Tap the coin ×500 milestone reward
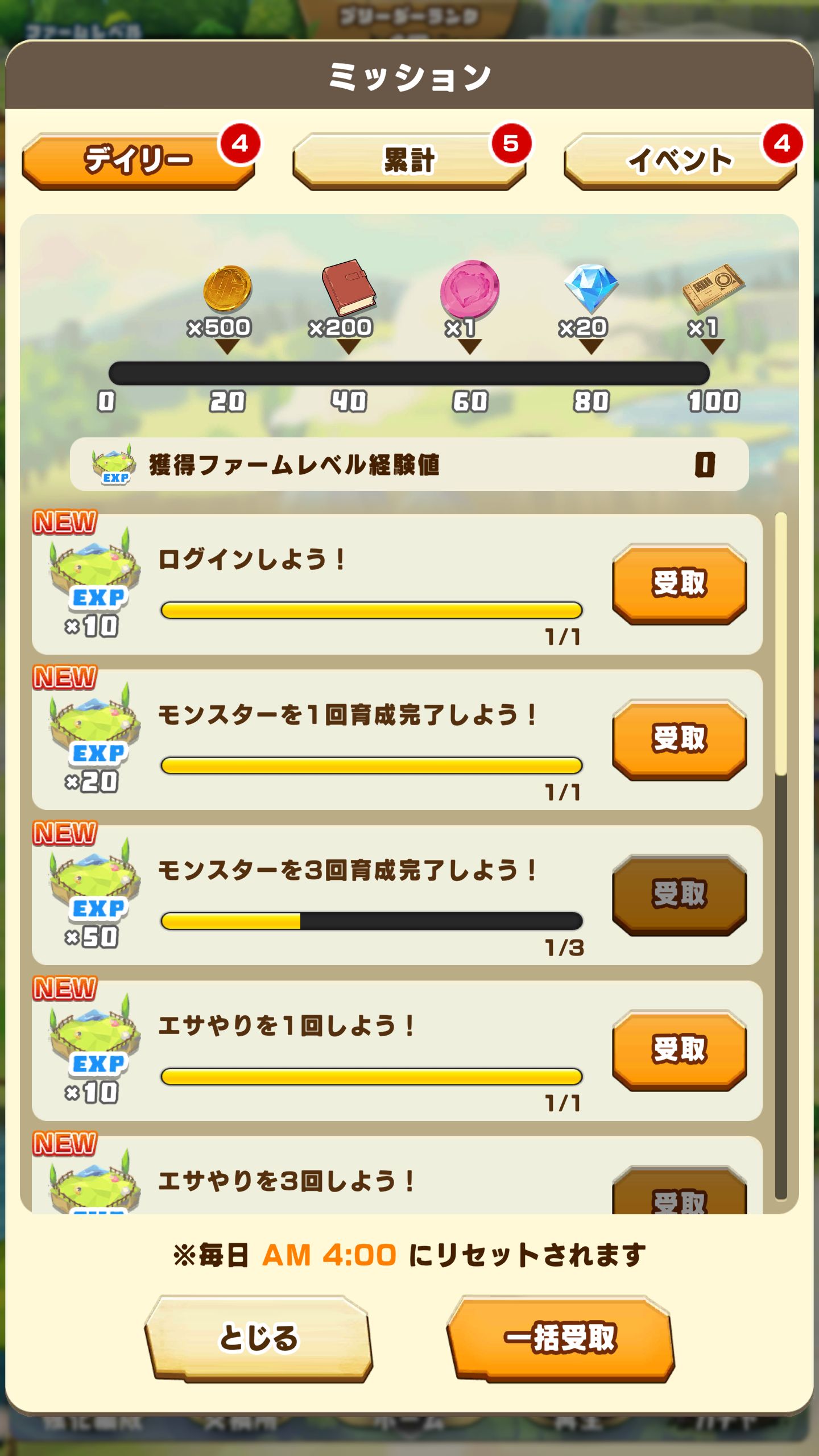The height and width of the screenshot is (1456, 819). (x=227, y=290)
